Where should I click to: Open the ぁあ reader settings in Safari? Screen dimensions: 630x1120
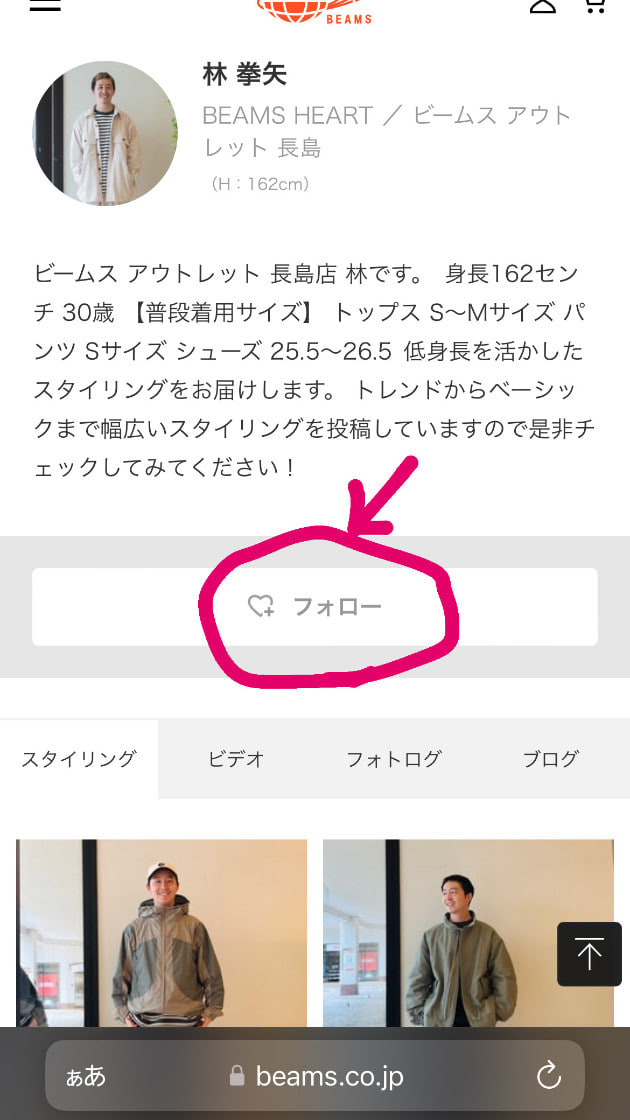point(86,1076)
